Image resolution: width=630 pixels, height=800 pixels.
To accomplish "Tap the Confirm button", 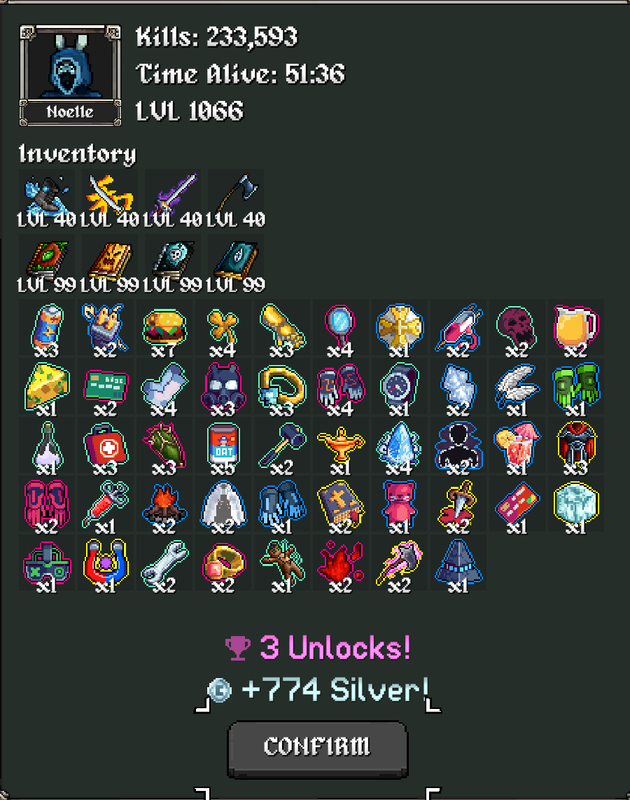I will tap(317, 747).
